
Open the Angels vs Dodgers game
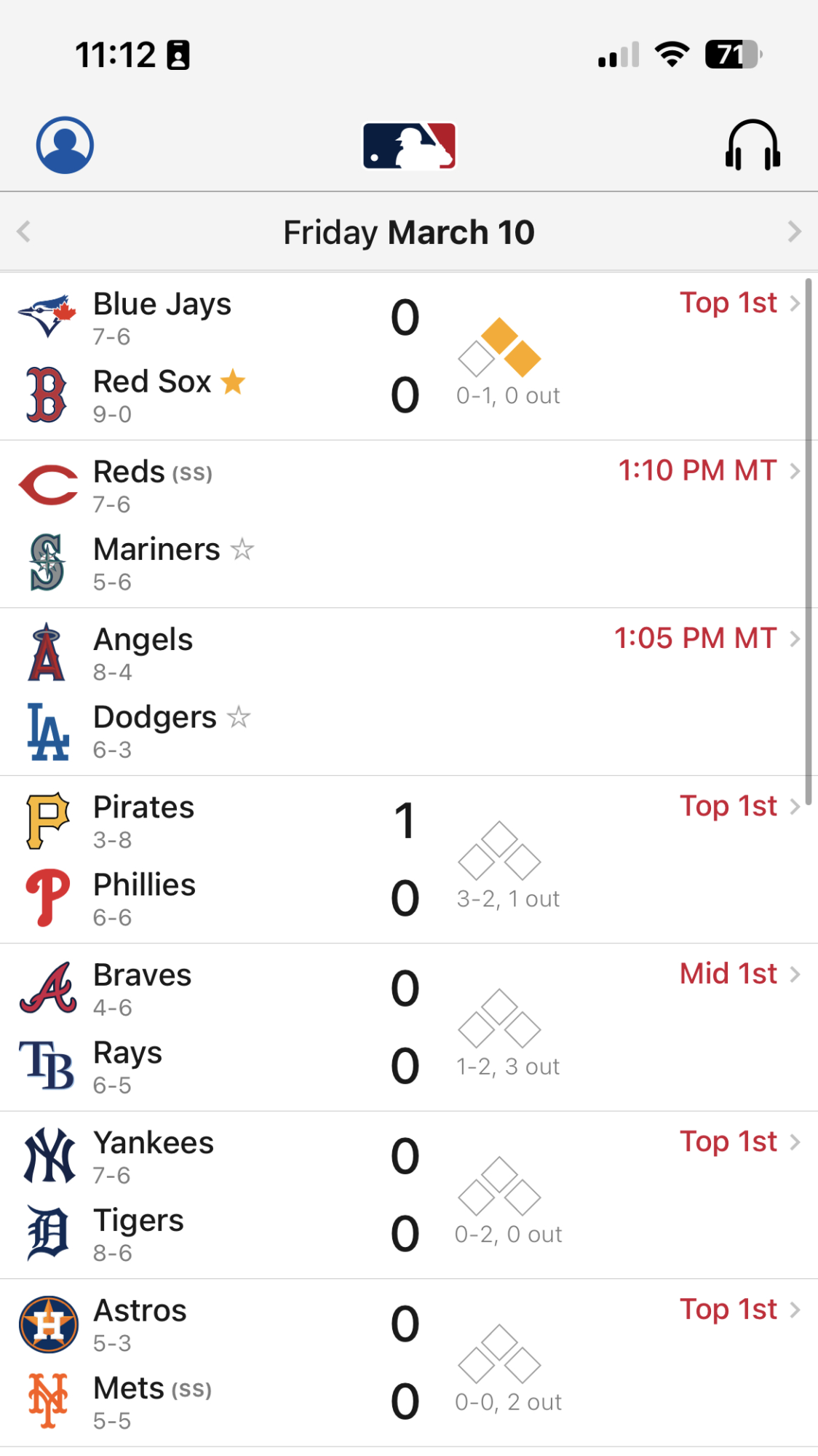point(408,692)
